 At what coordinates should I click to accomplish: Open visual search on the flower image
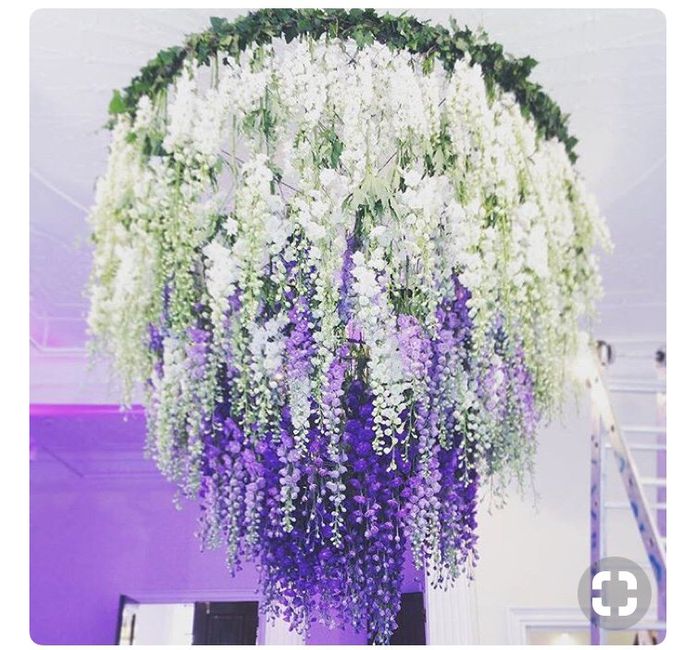[614, 593]
